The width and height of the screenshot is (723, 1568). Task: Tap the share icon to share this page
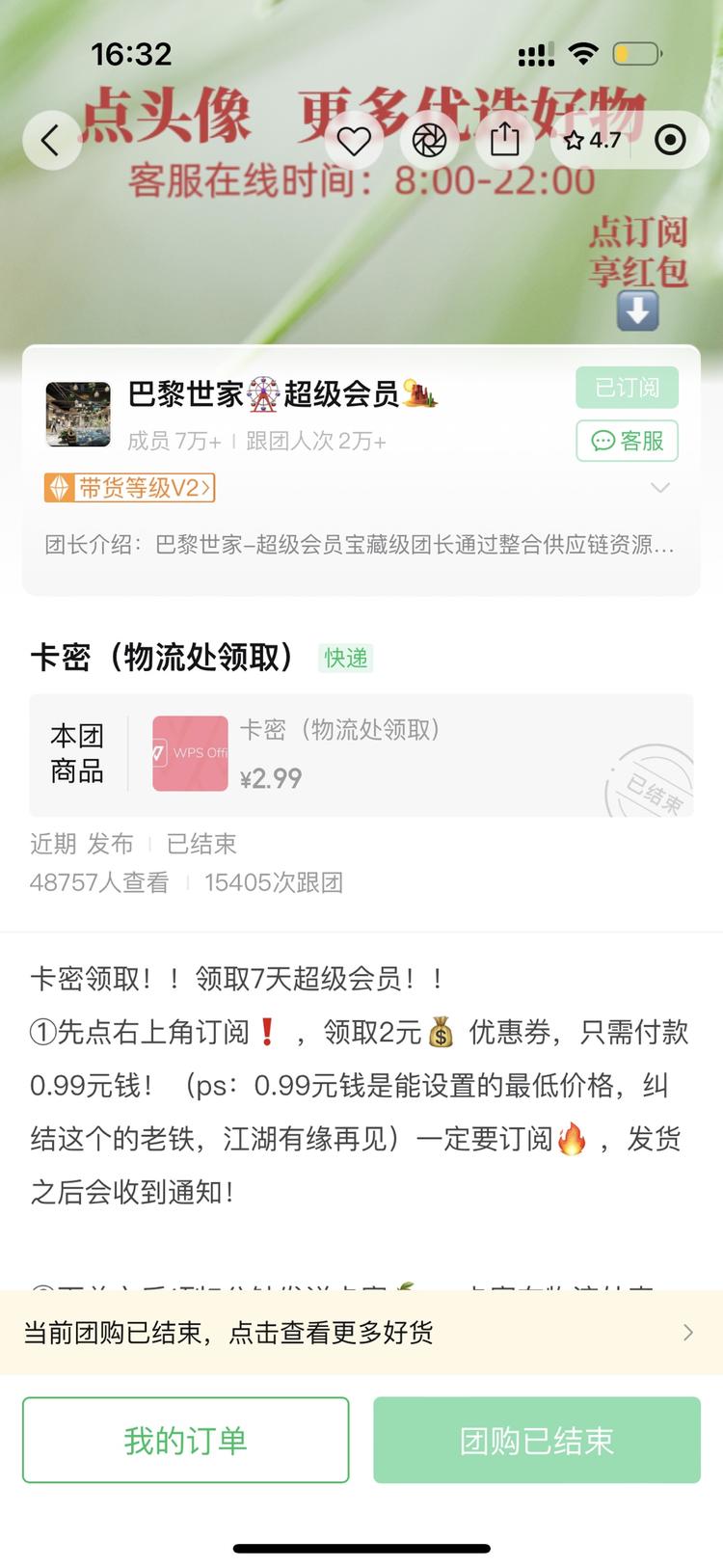tap(502, 140)
